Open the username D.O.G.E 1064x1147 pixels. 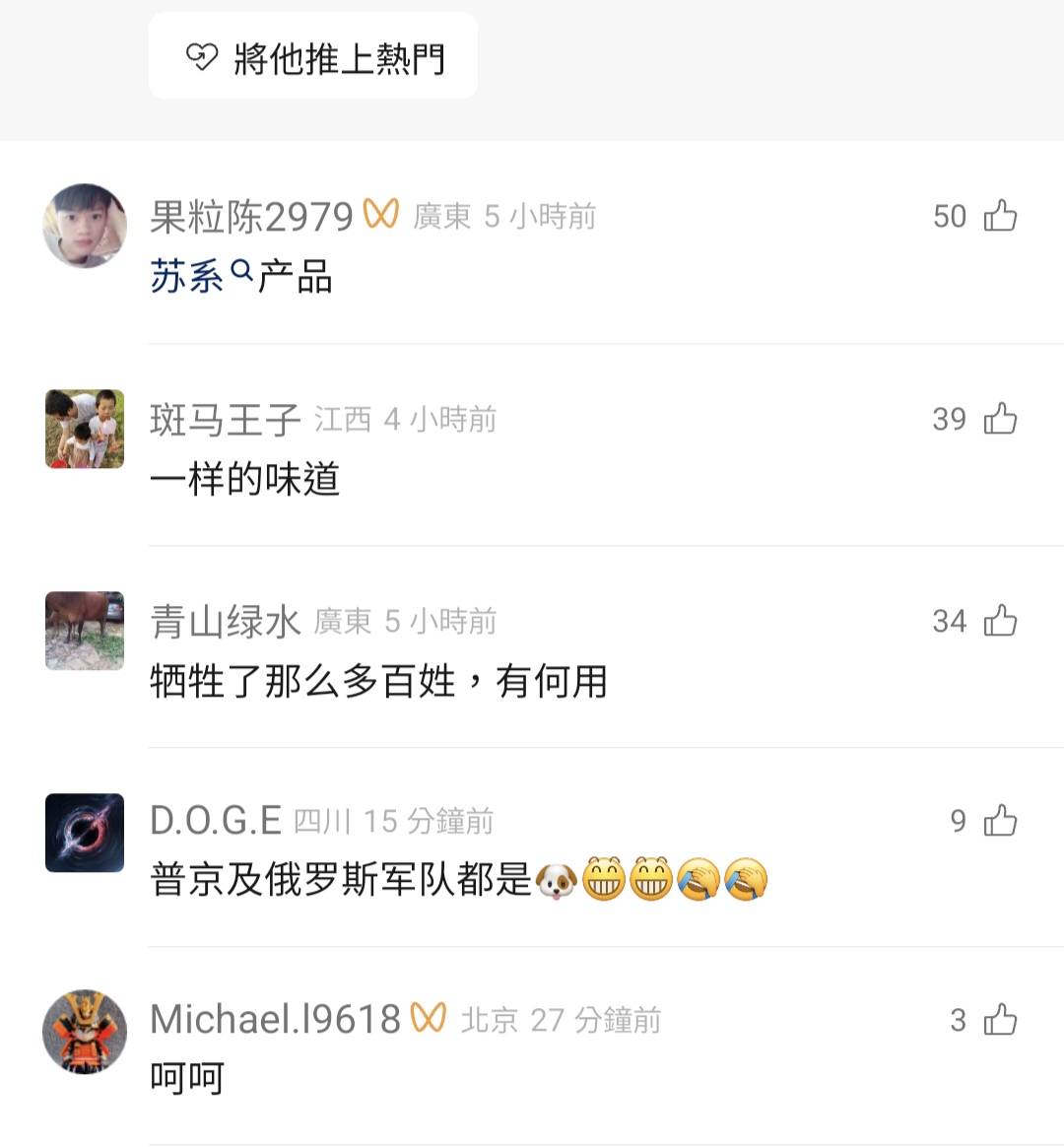coord(216,820)
